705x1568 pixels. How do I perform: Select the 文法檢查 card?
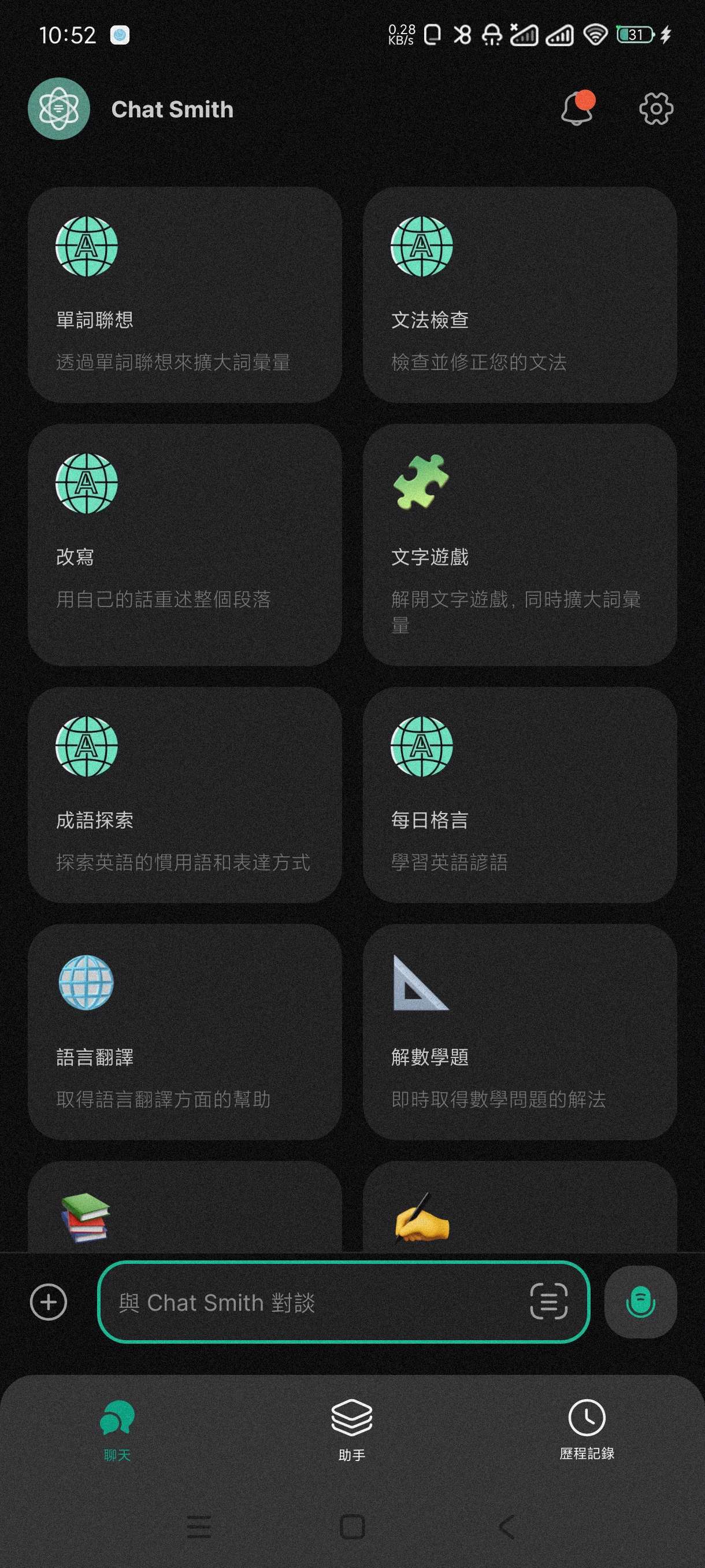click(520, 295)
